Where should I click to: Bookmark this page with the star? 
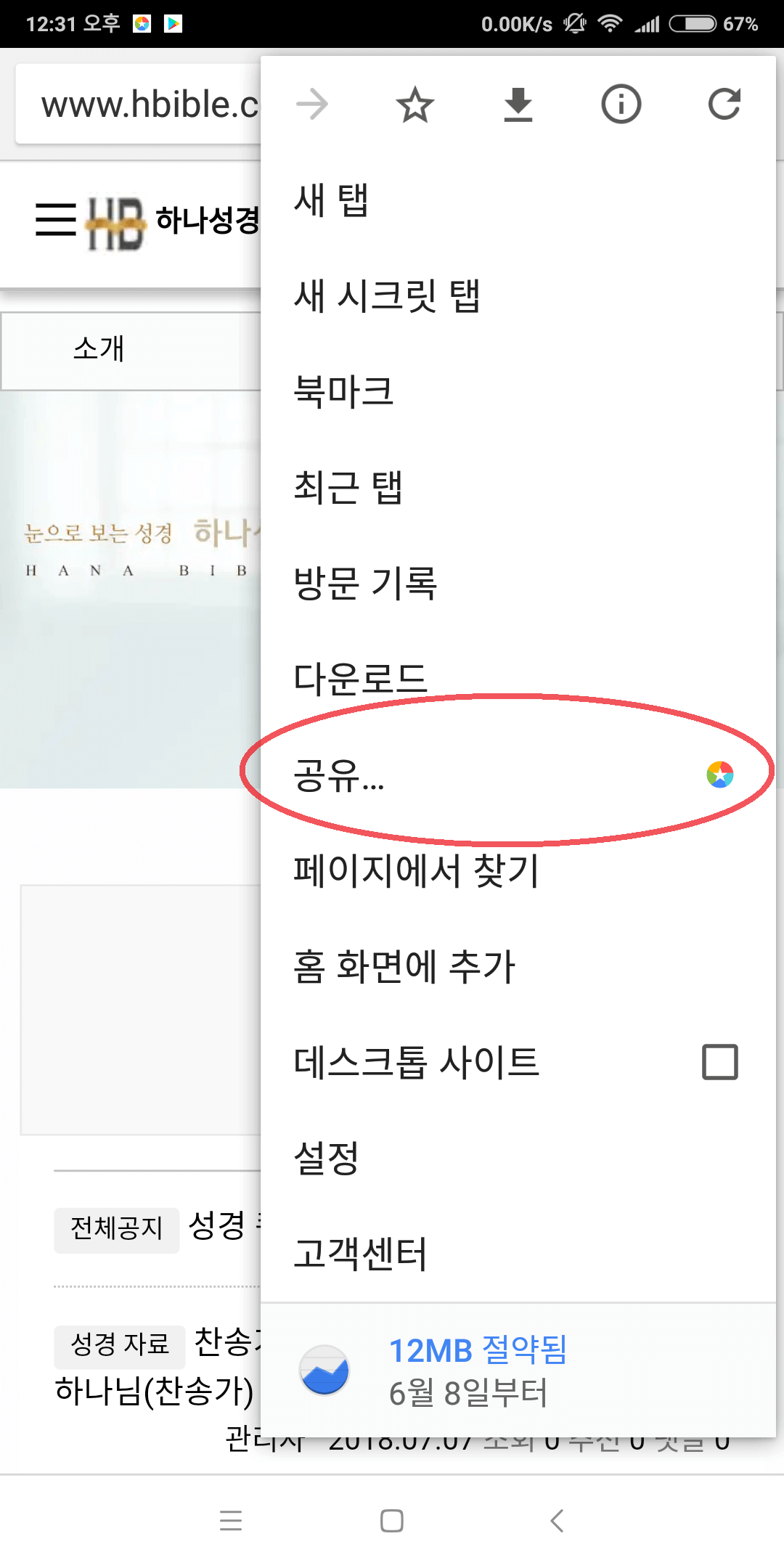415,105
